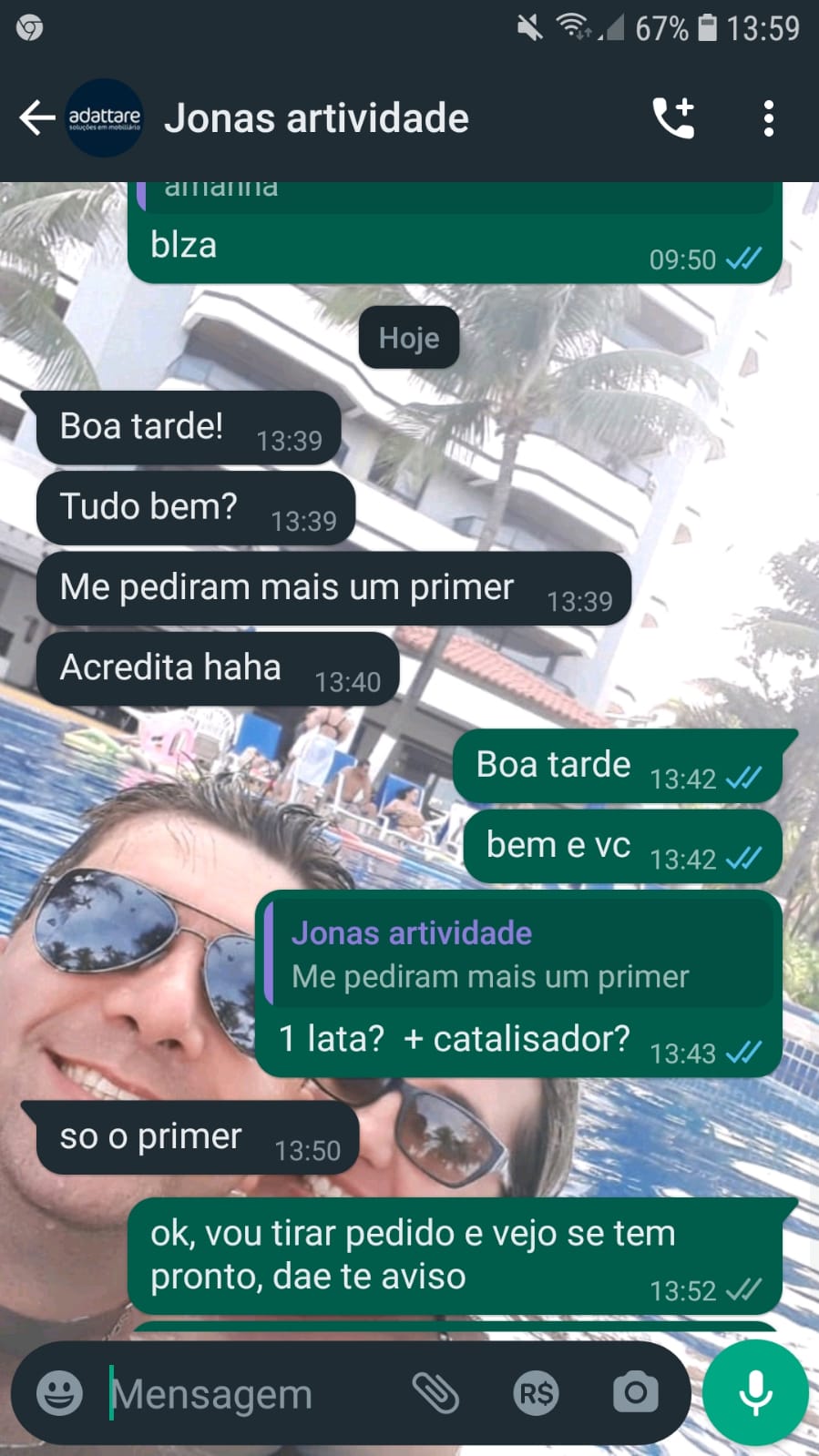819x1456 pixels.
Task: Start a call with Jonas artividade
Action: 673,118
